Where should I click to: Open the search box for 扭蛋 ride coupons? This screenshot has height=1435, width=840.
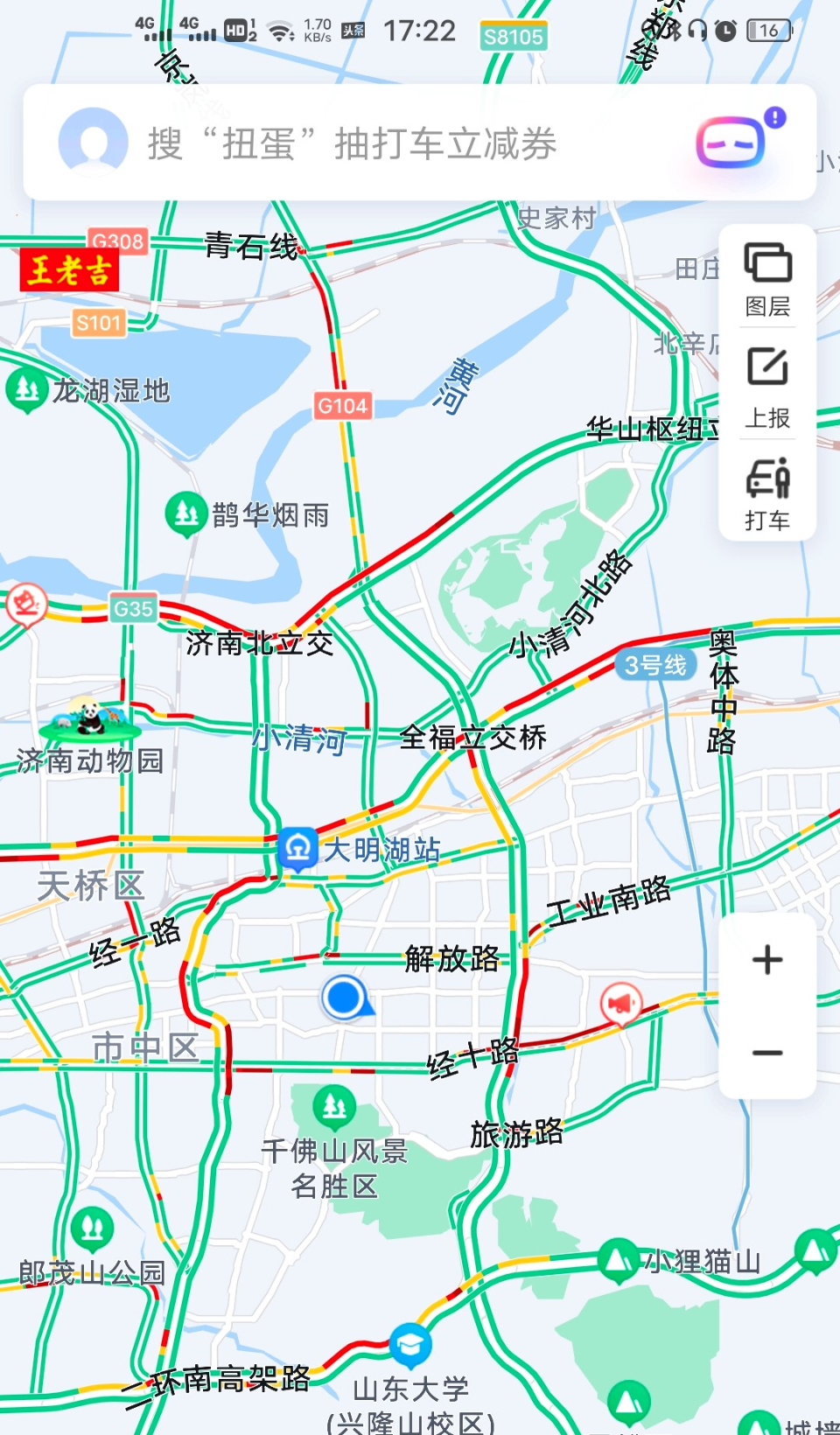(x=394, y=143)
